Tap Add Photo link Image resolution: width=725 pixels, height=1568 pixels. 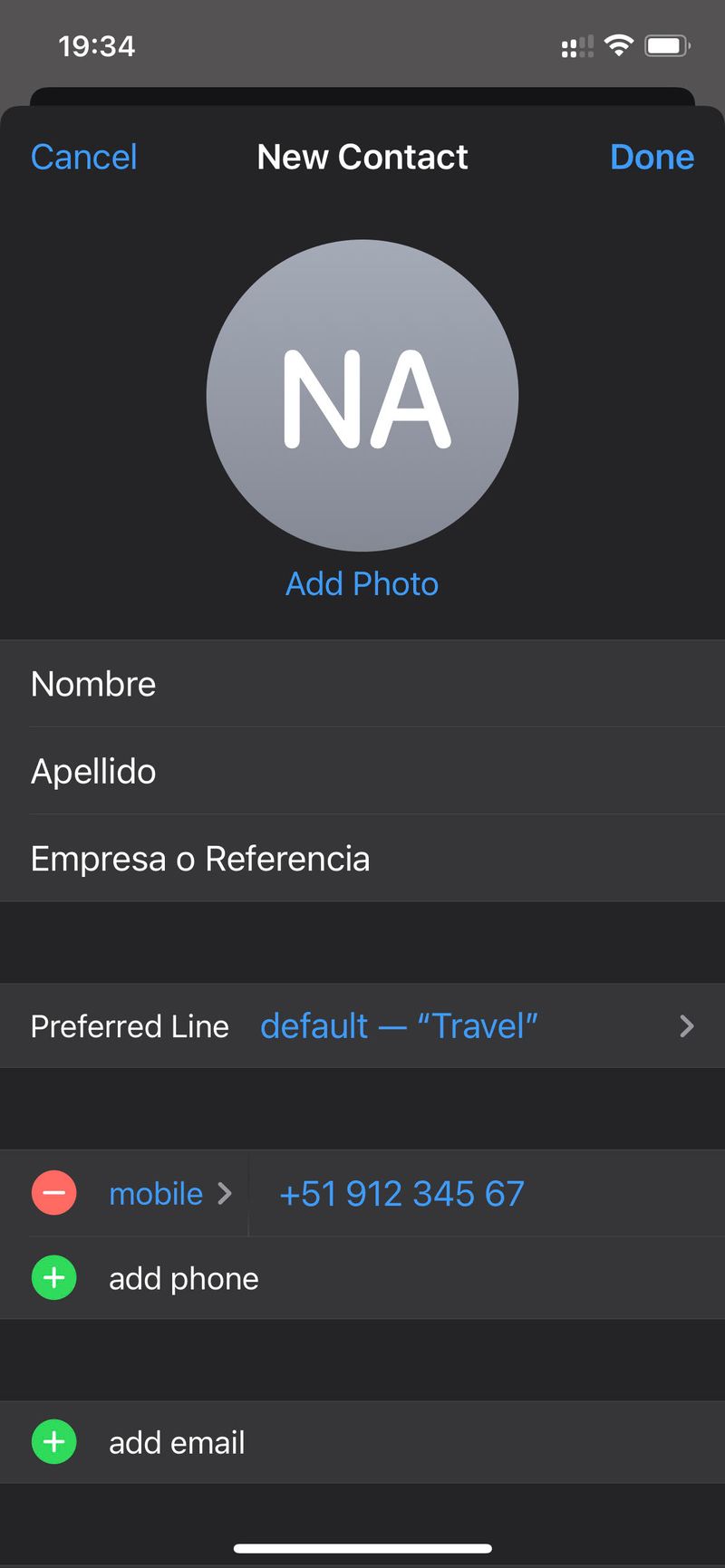362,584
